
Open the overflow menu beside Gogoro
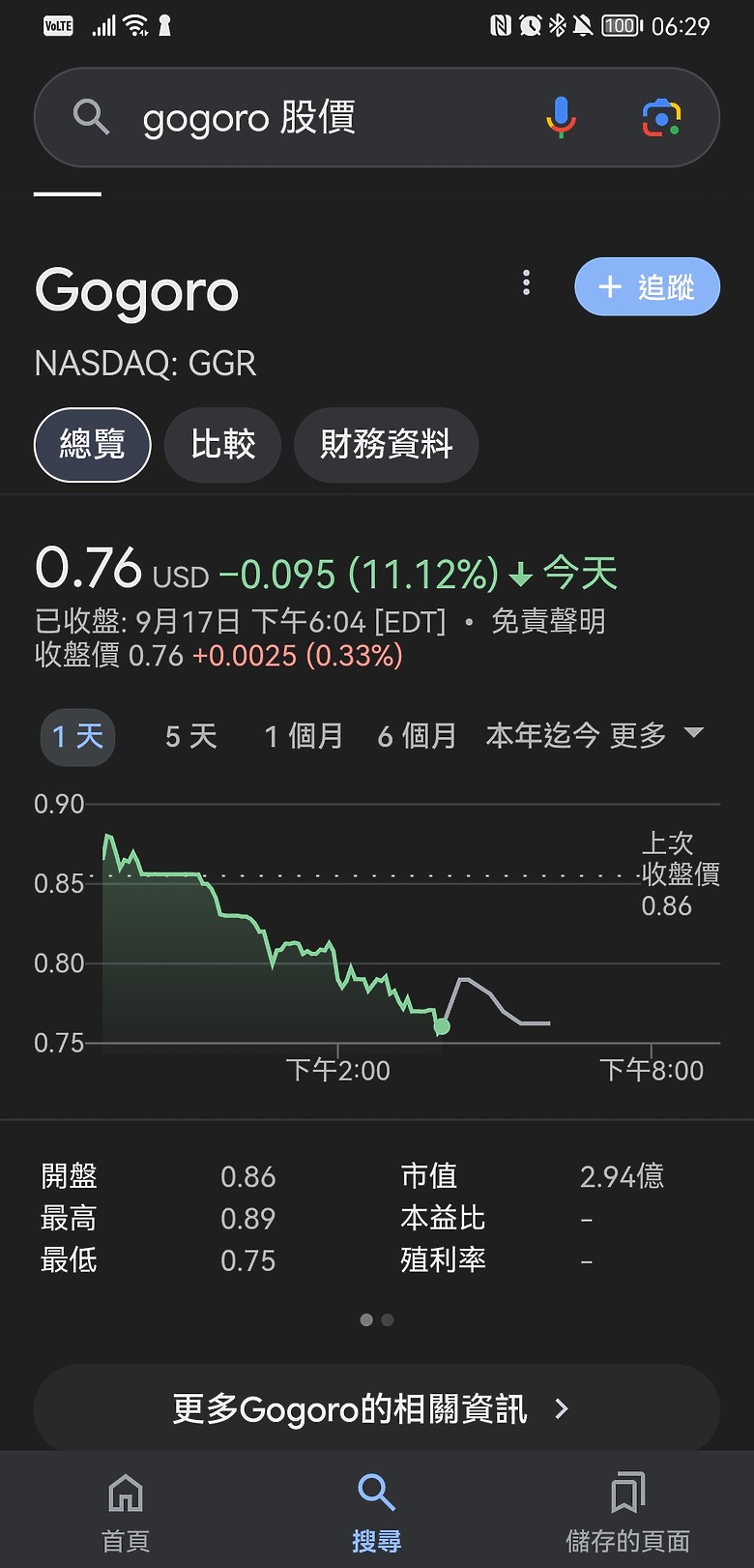click(x=526, y=282)
